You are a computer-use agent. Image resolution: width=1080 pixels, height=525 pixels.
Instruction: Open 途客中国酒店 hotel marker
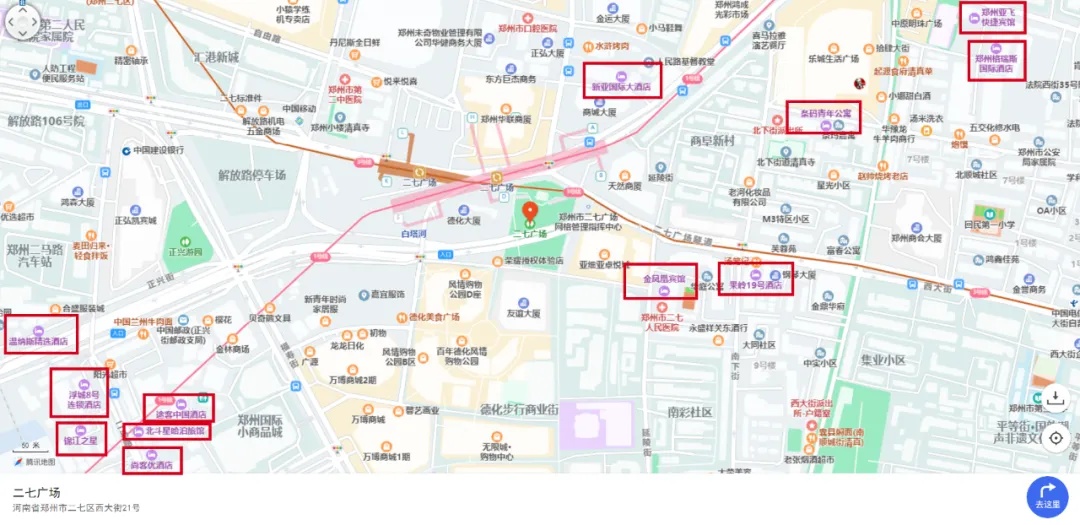point(179,408)
